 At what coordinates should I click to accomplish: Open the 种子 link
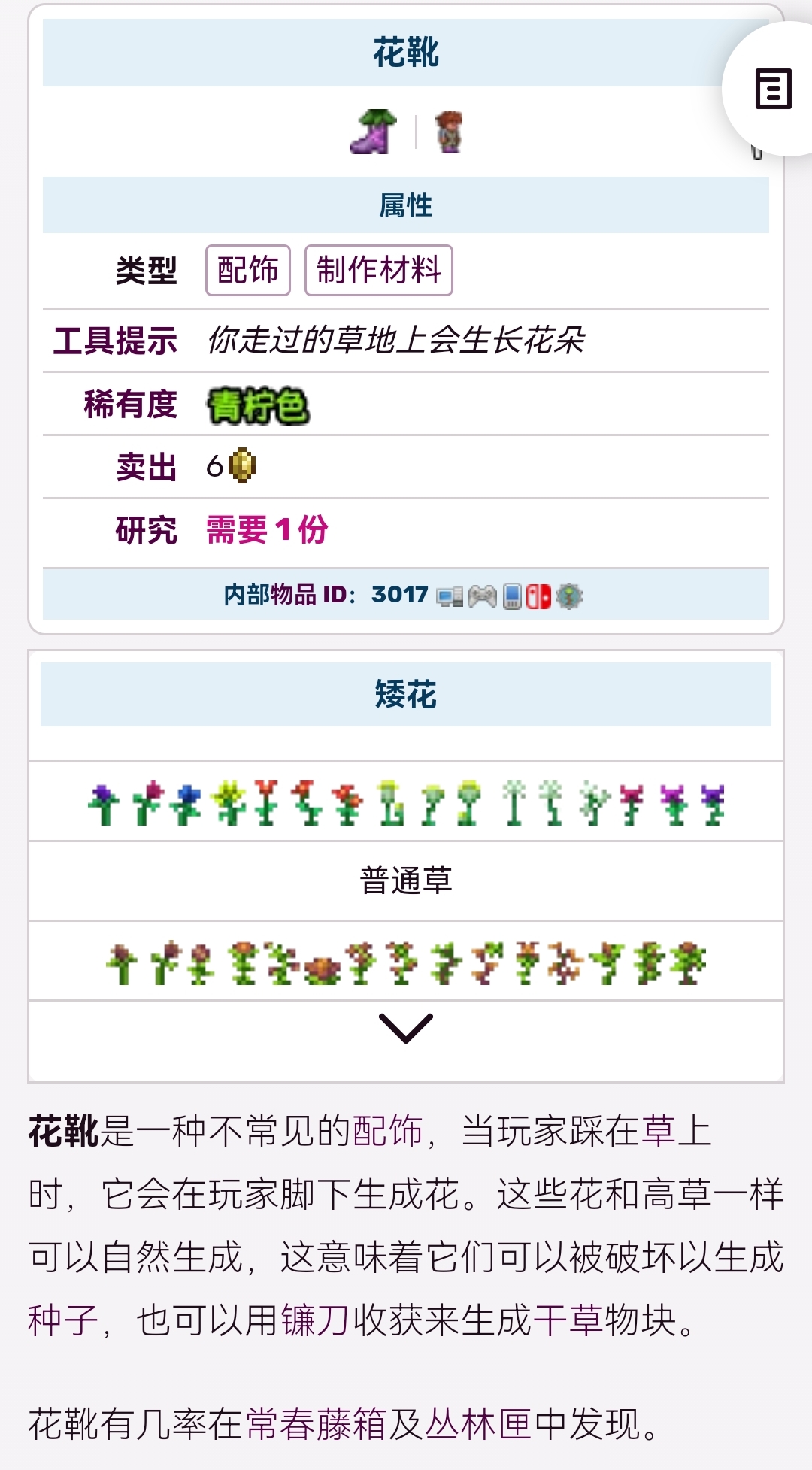point(63,1321)
